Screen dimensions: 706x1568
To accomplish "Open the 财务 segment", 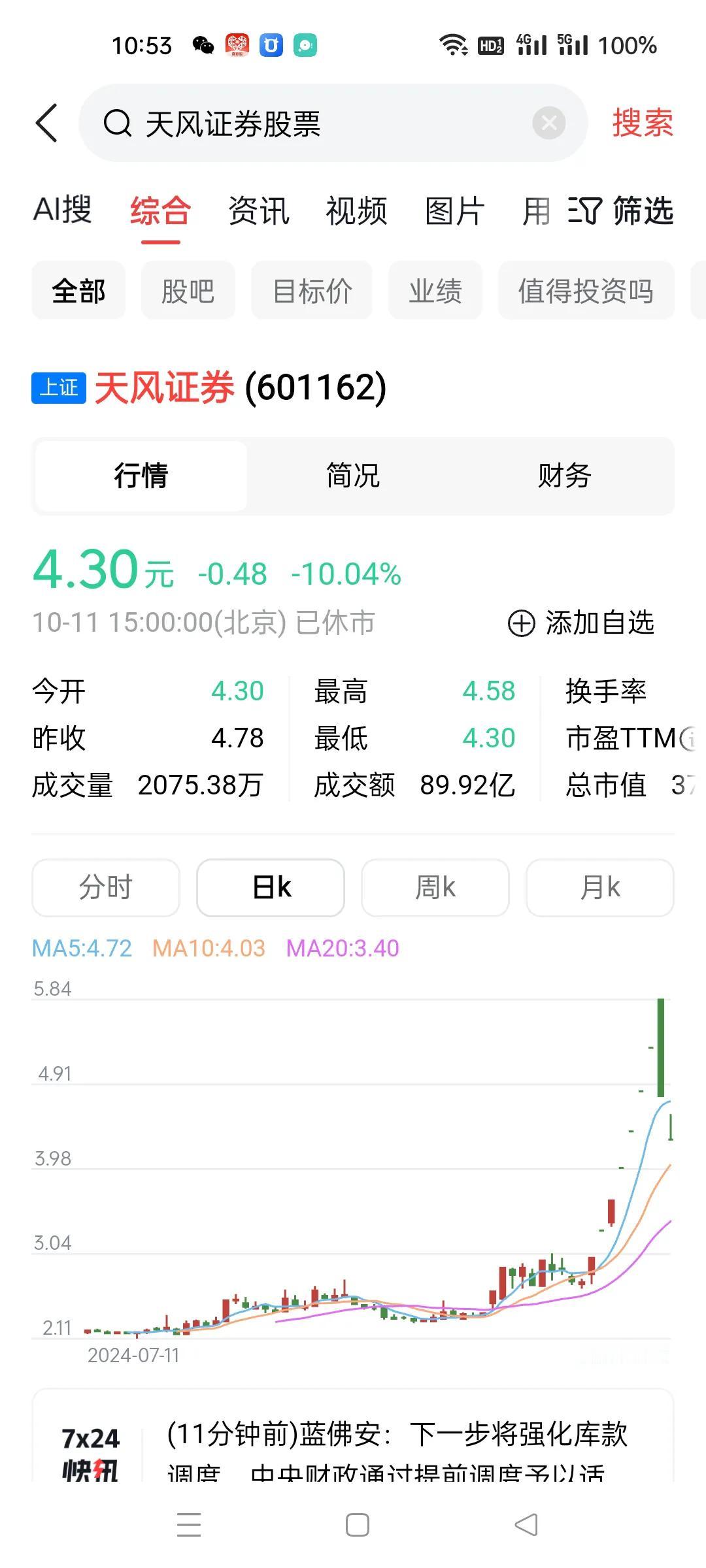I will (565, 476).
